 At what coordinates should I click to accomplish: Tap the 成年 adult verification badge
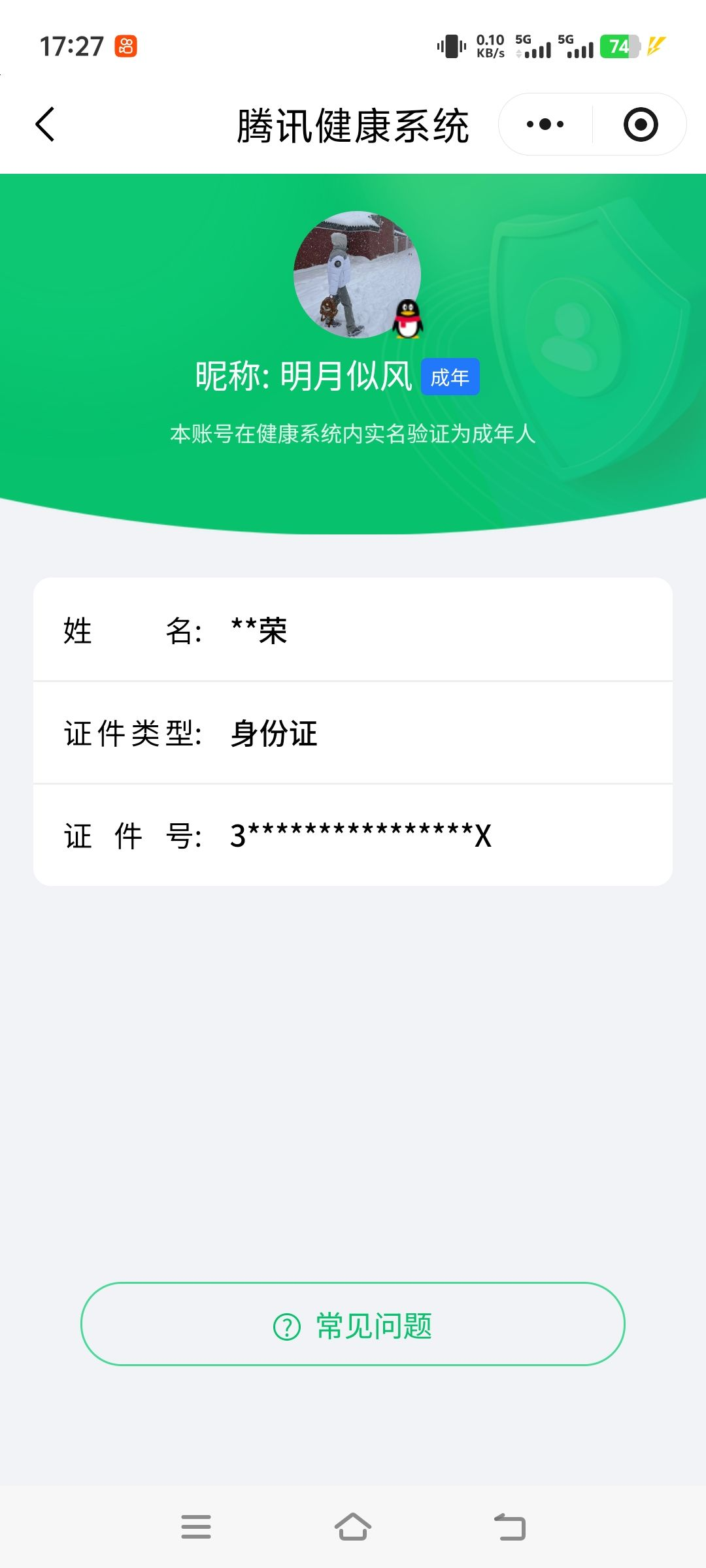click(x=450, y=376)
